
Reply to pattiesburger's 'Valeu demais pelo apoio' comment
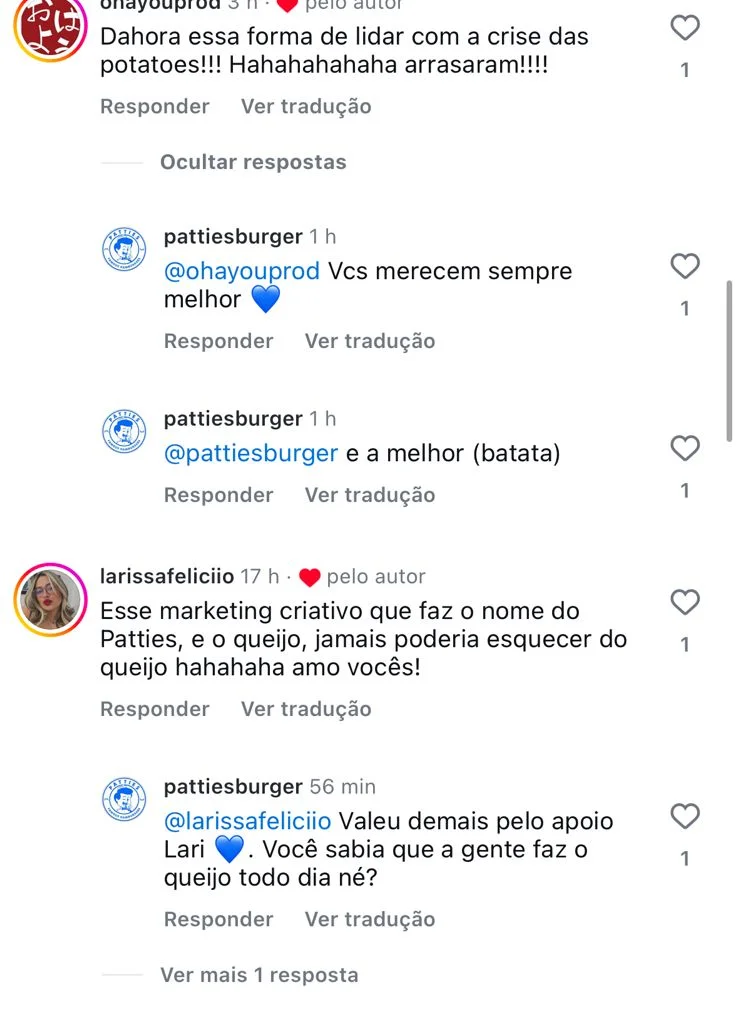point(218,919)
